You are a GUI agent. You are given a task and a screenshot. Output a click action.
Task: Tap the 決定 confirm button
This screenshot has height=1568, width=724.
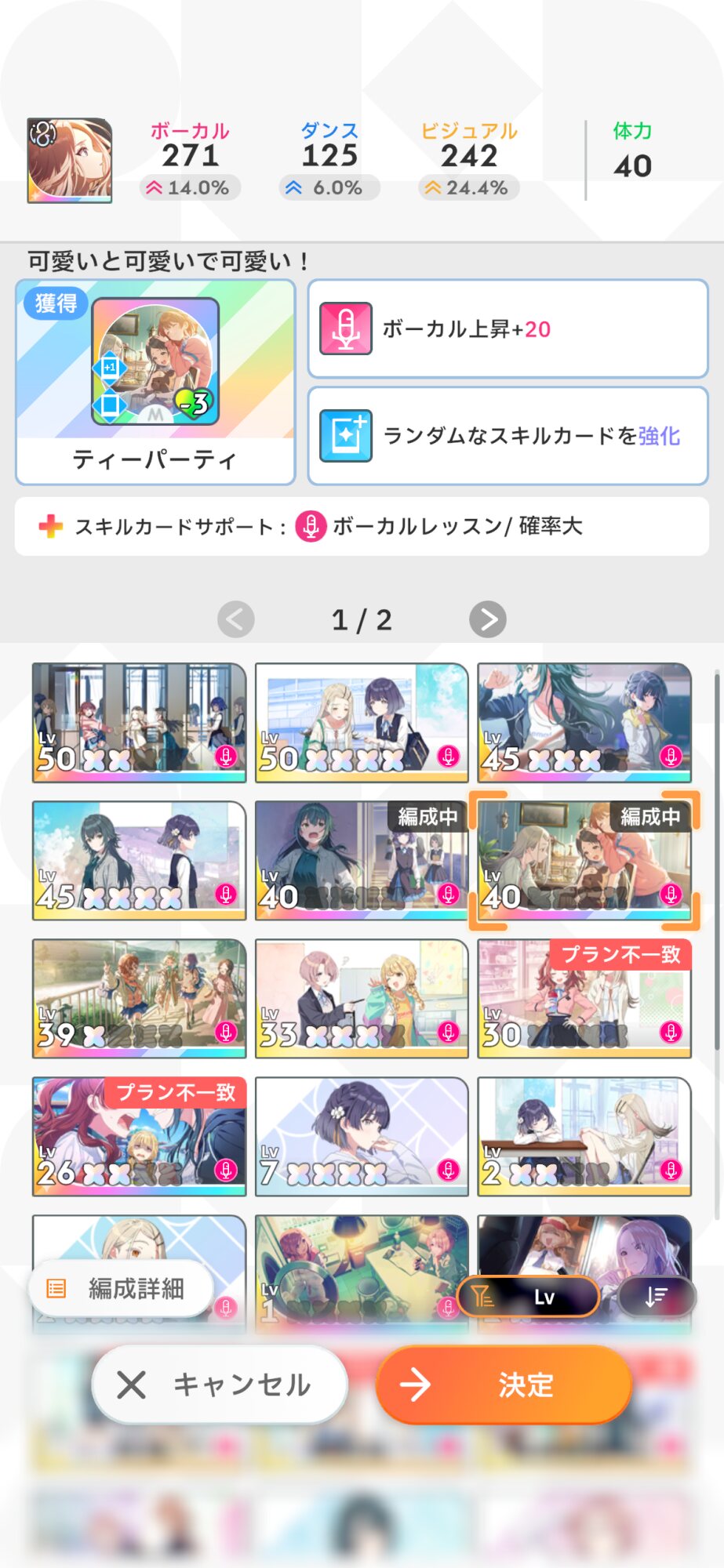[x=504, y=1385]
